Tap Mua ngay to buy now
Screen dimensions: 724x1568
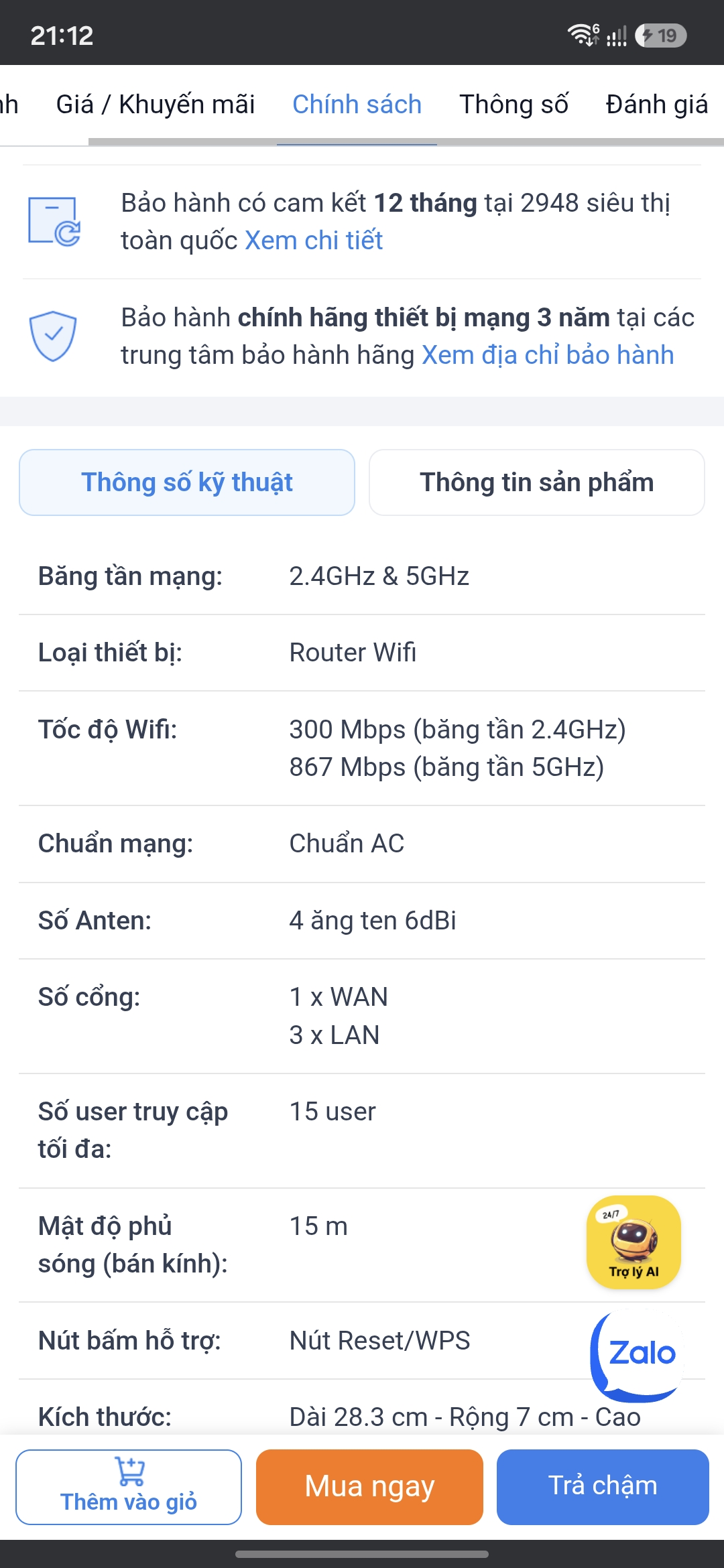[x=369, y=1487]
